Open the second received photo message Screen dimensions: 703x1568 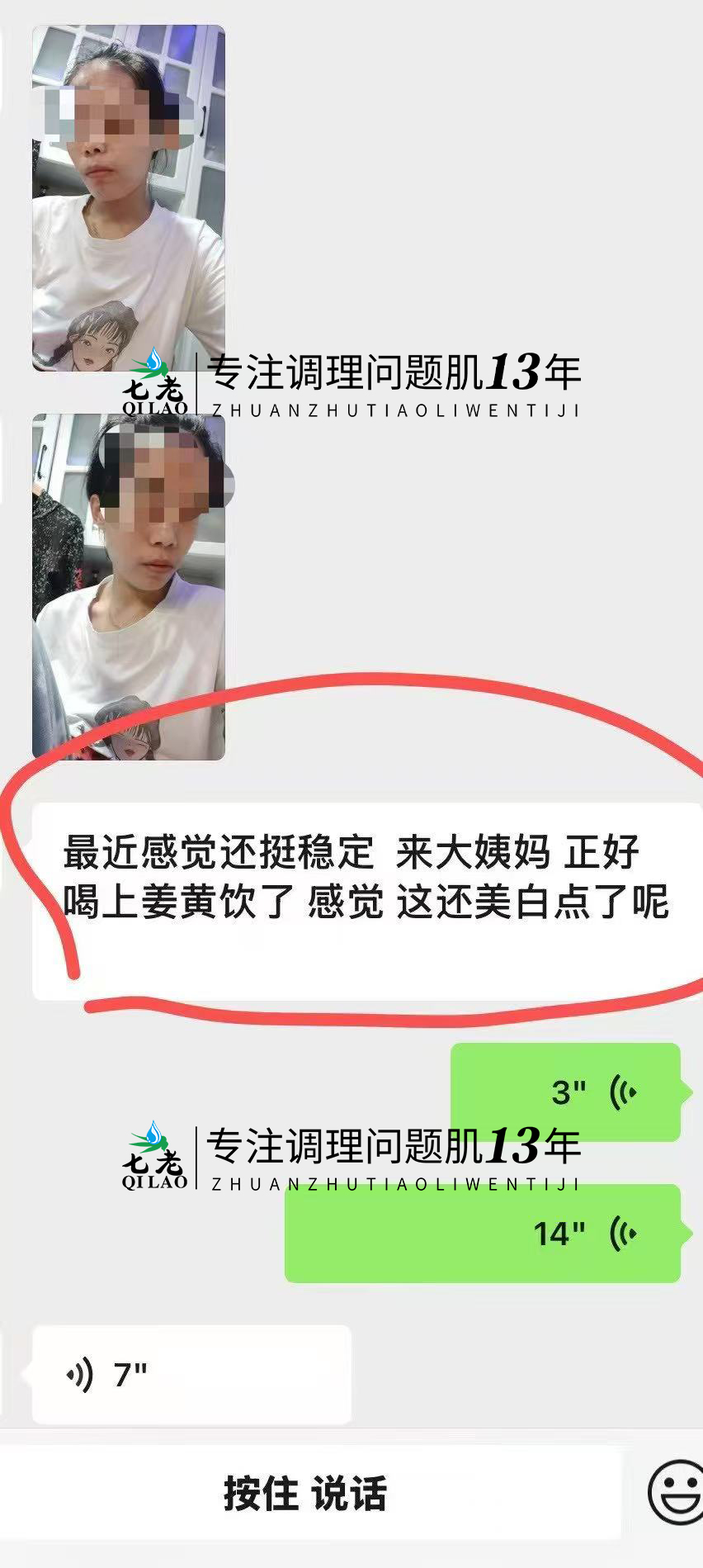(x=128, y=586)
